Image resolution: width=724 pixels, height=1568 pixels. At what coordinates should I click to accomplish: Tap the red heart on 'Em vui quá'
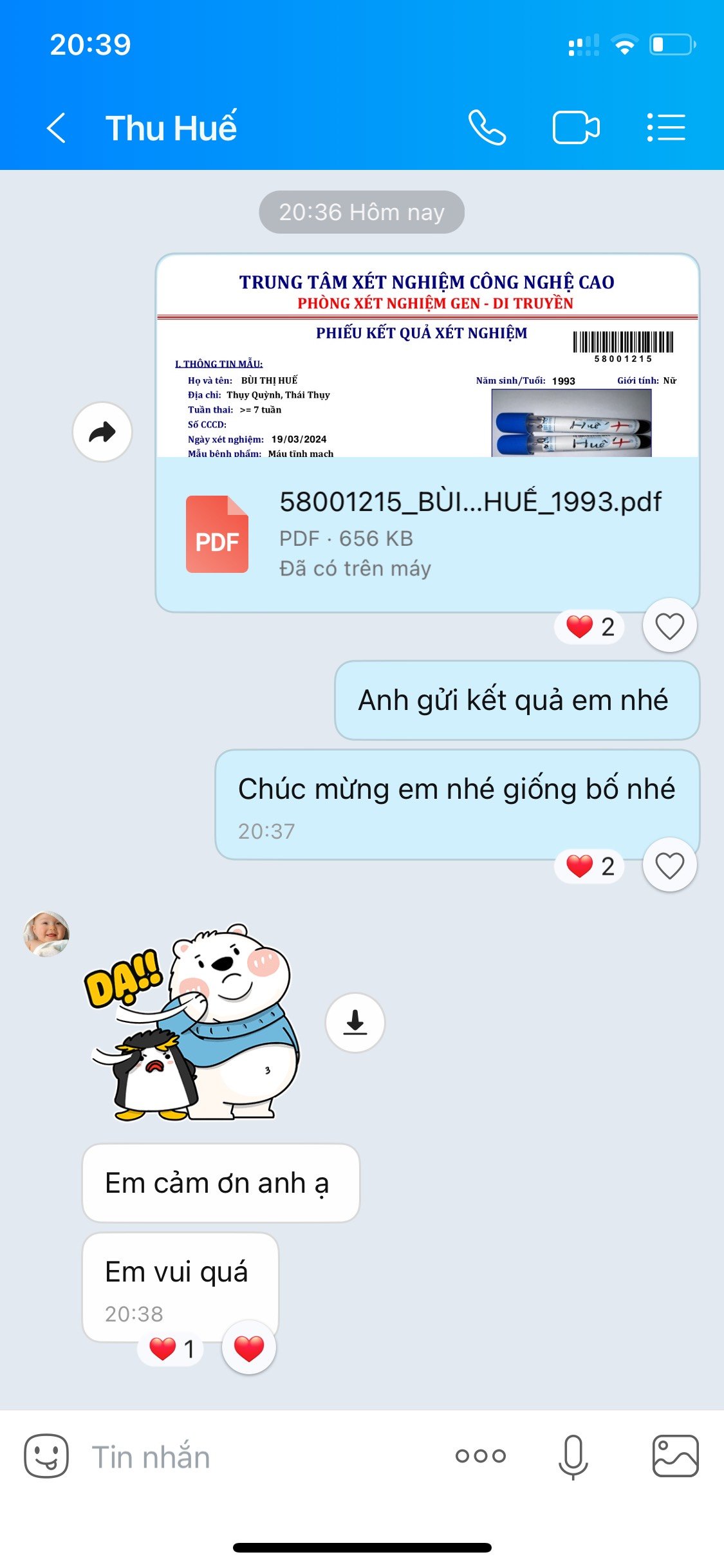[x=249, y=1347]
